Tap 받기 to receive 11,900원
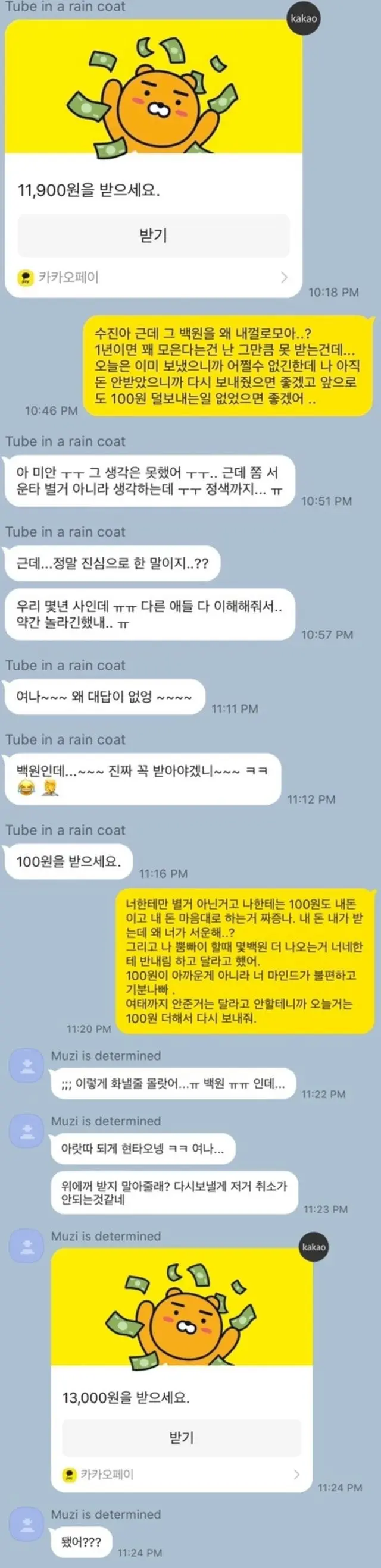The image size is (381, 1568). pyautogui.click(x=153, y=236)
